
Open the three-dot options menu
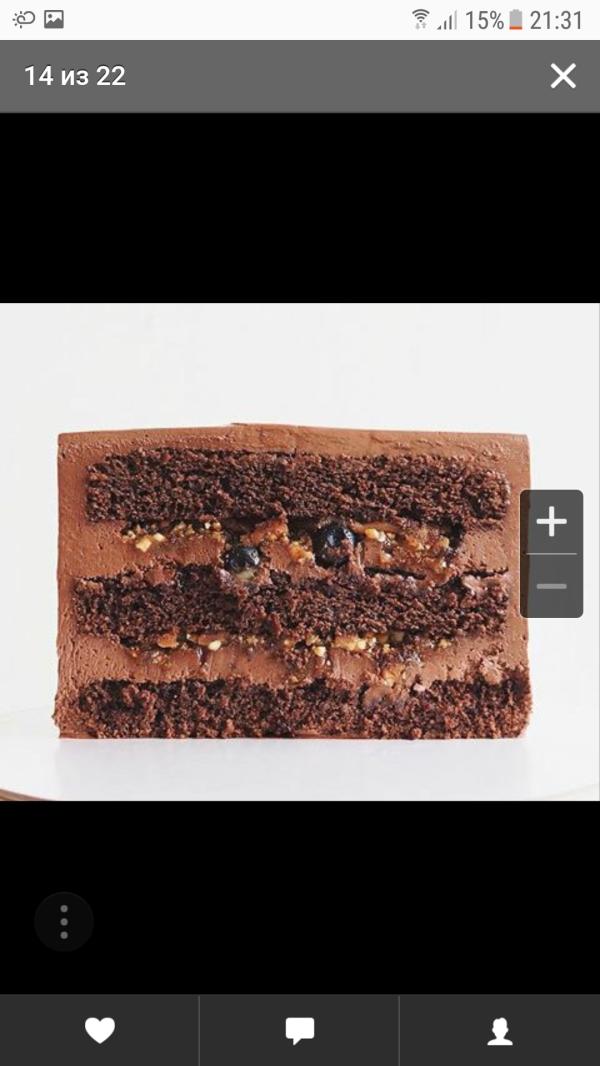[64, 921]
